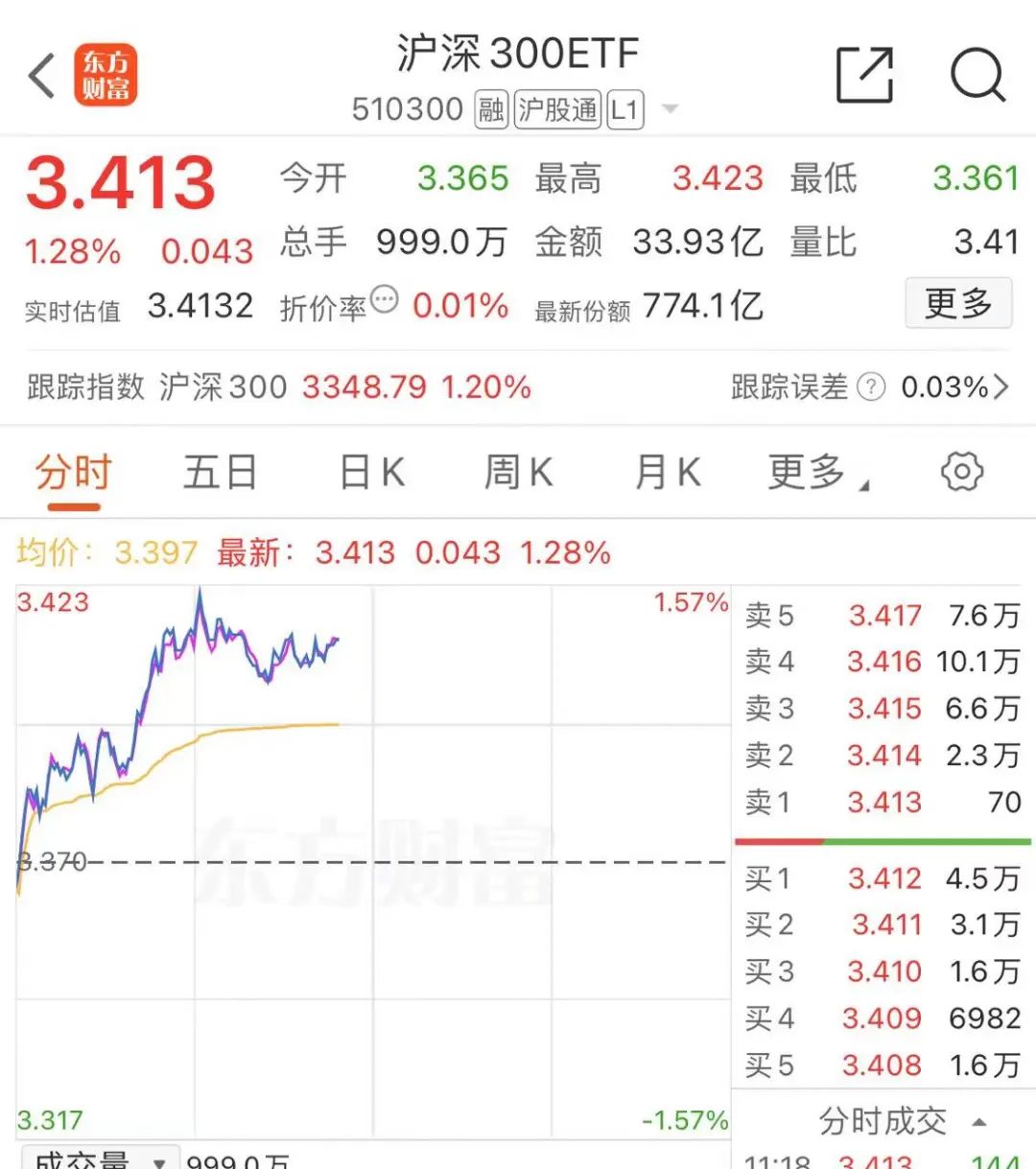1036x1169 pixels.
Task: Switch to the 五日 chart tab
Action: point(220,473)
